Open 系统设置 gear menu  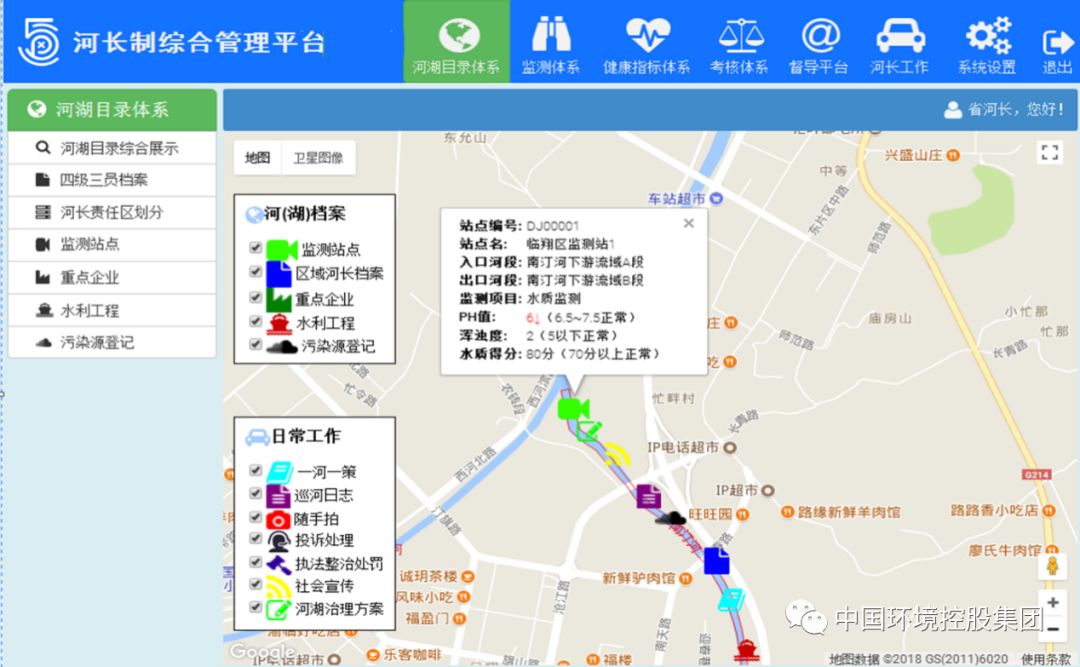[x=986, y=43]
